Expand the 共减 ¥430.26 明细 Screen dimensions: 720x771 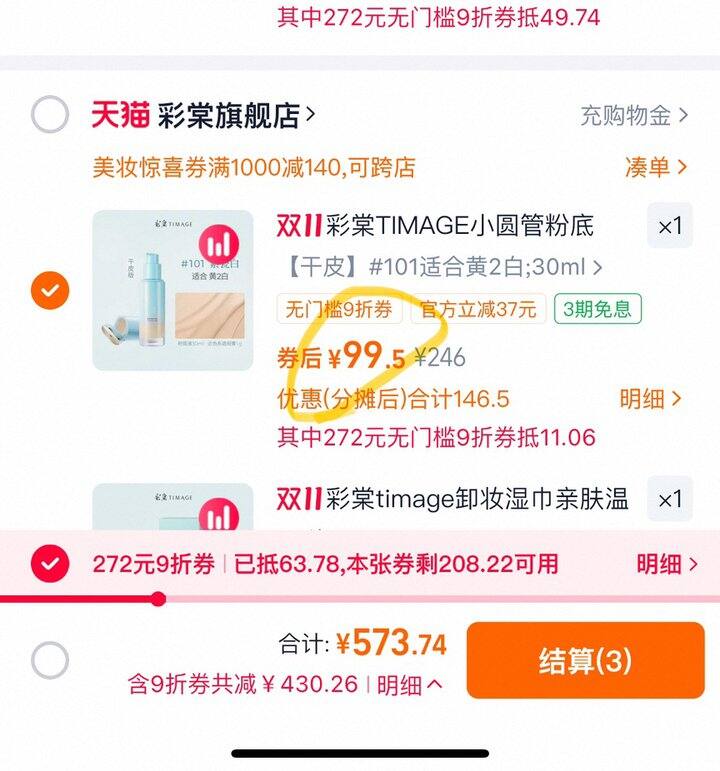click(x=410, y=685)
